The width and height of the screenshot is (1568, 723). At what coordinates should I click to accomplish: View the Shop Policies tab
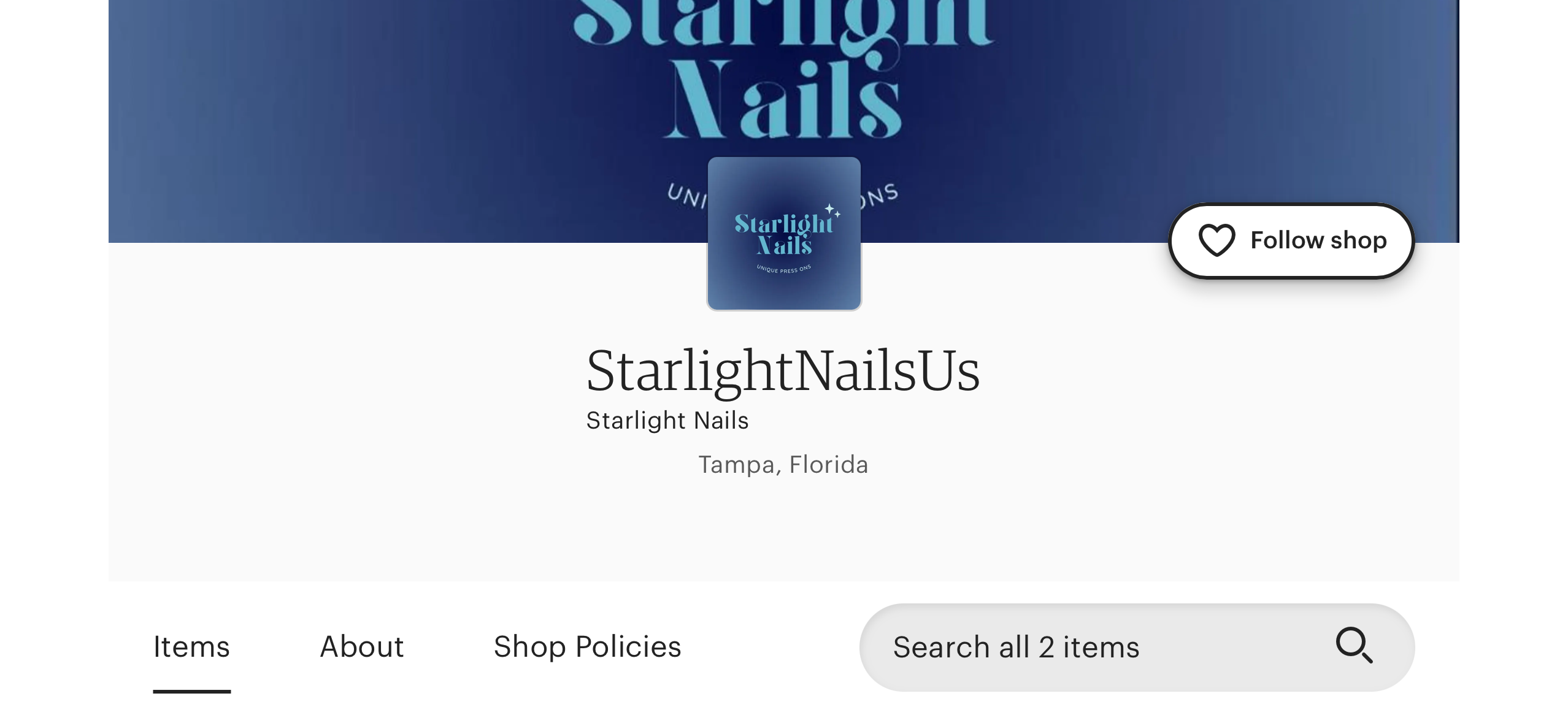pyautogui.click(x=587, y=647)
